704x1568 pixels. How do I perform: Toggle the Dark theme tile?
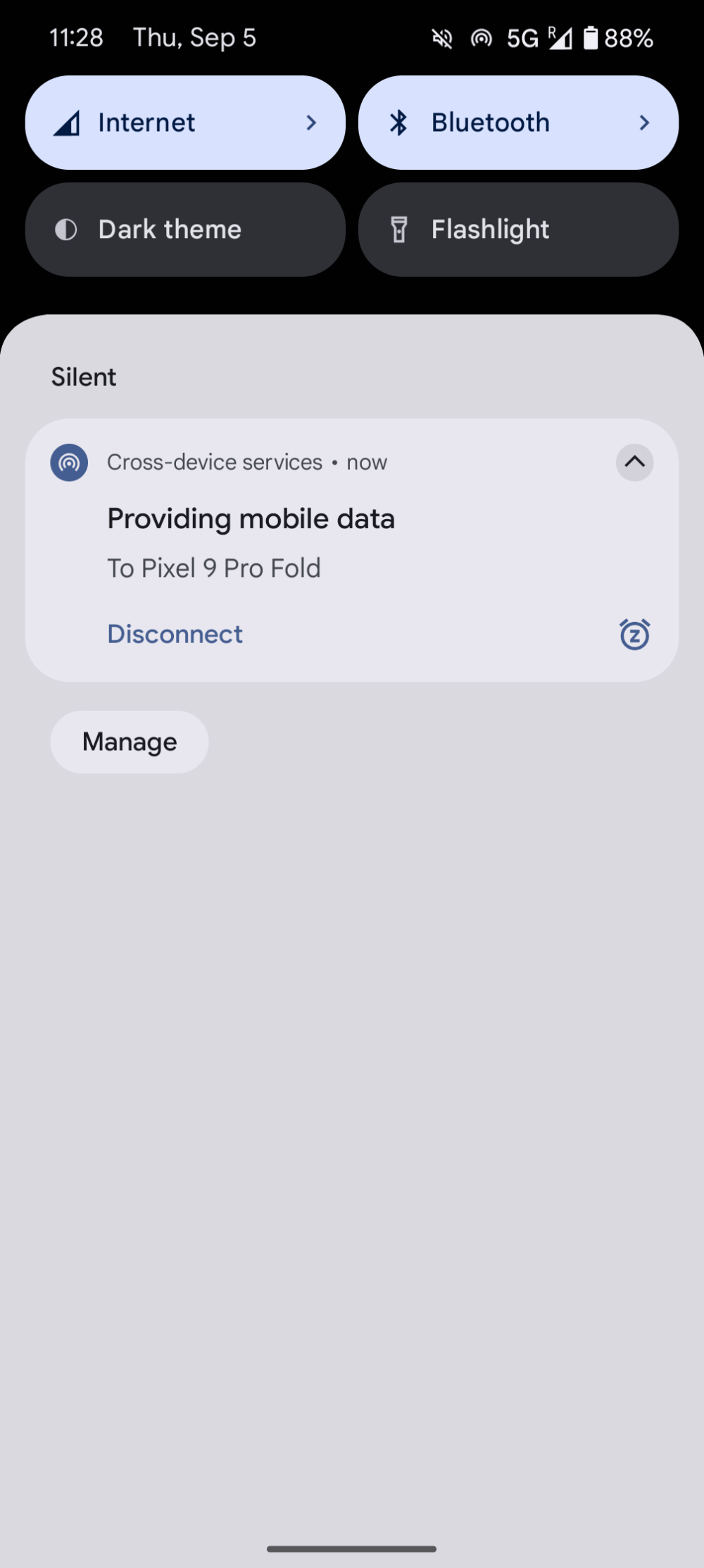point(184,229)
